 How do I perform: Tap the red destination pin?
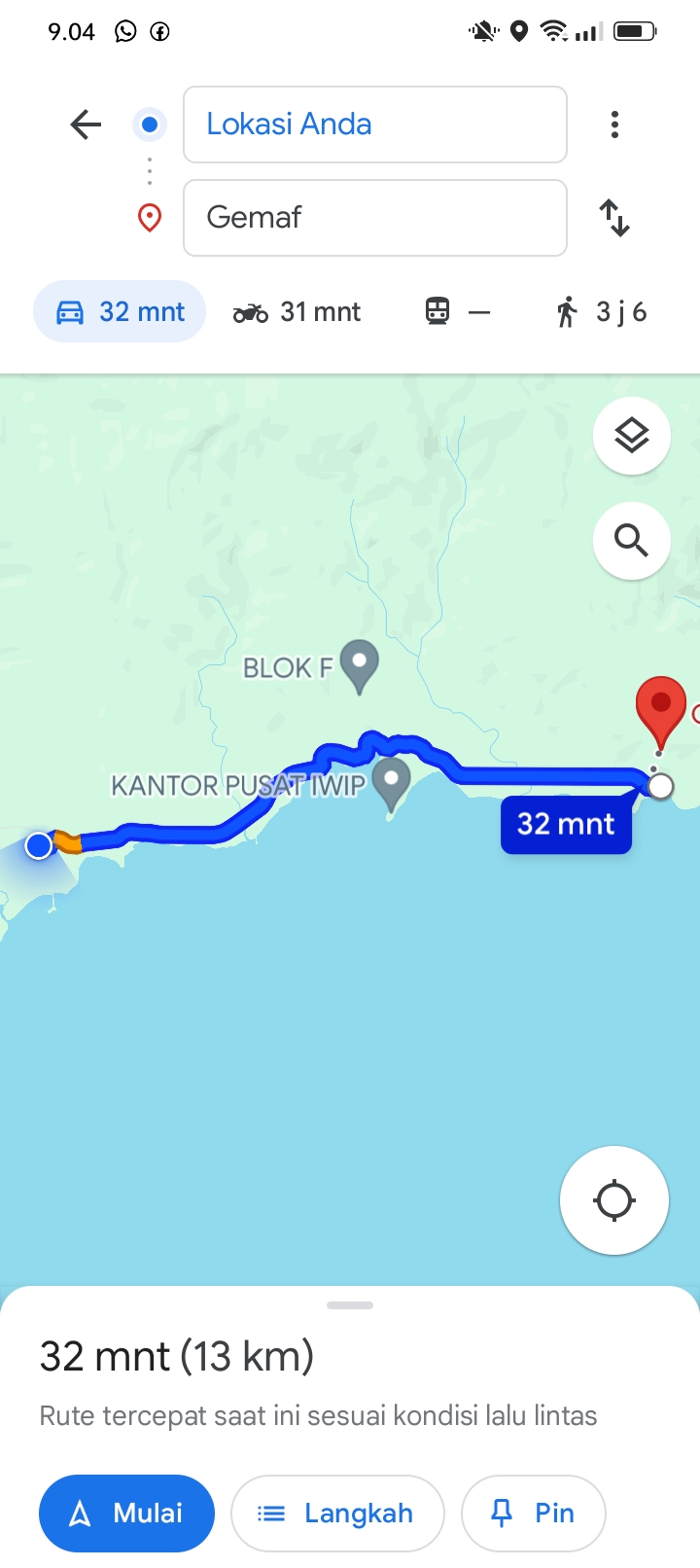pos(661,712)
